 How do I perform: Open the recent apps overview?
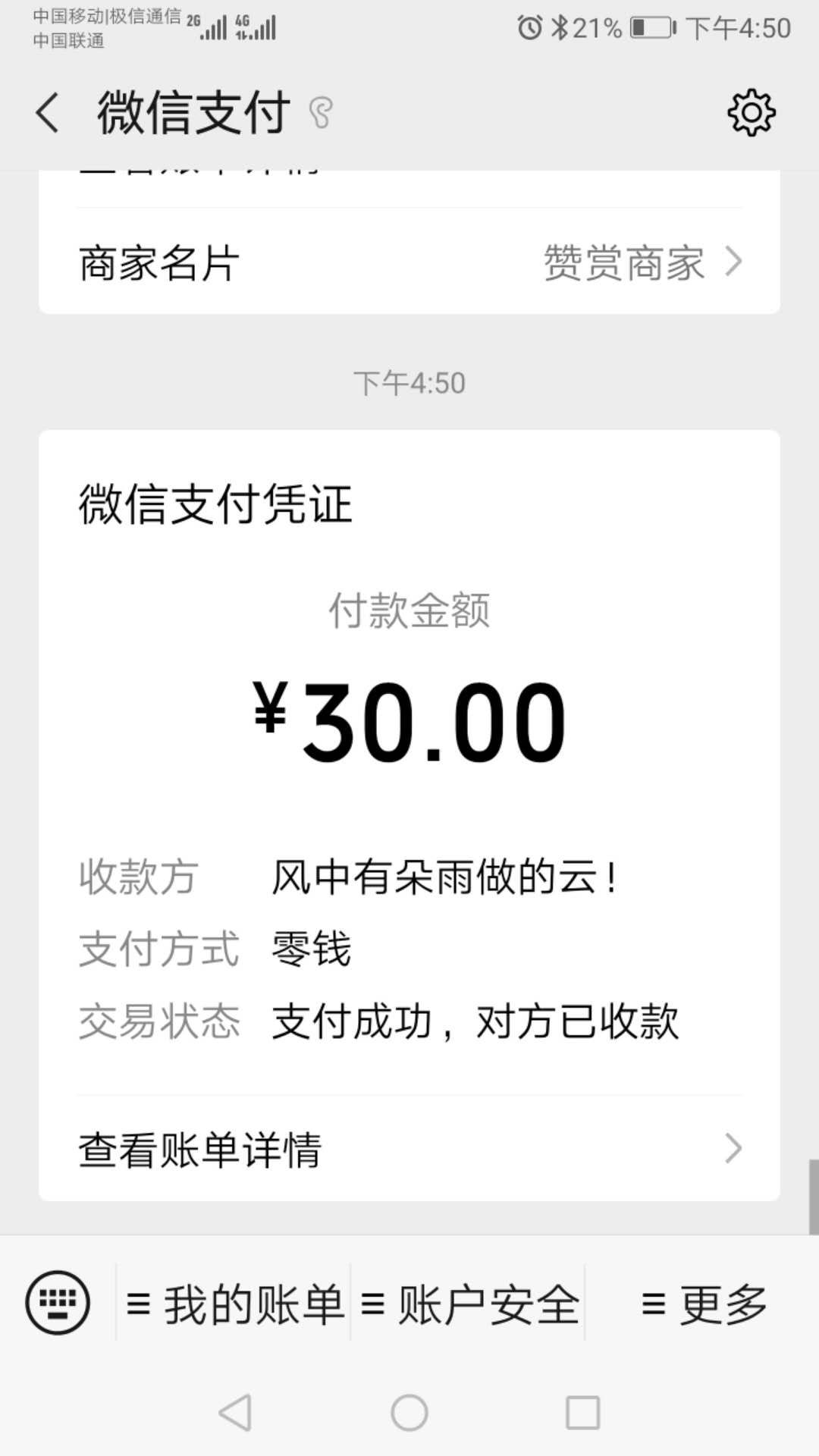click(x=583, y=1413)
